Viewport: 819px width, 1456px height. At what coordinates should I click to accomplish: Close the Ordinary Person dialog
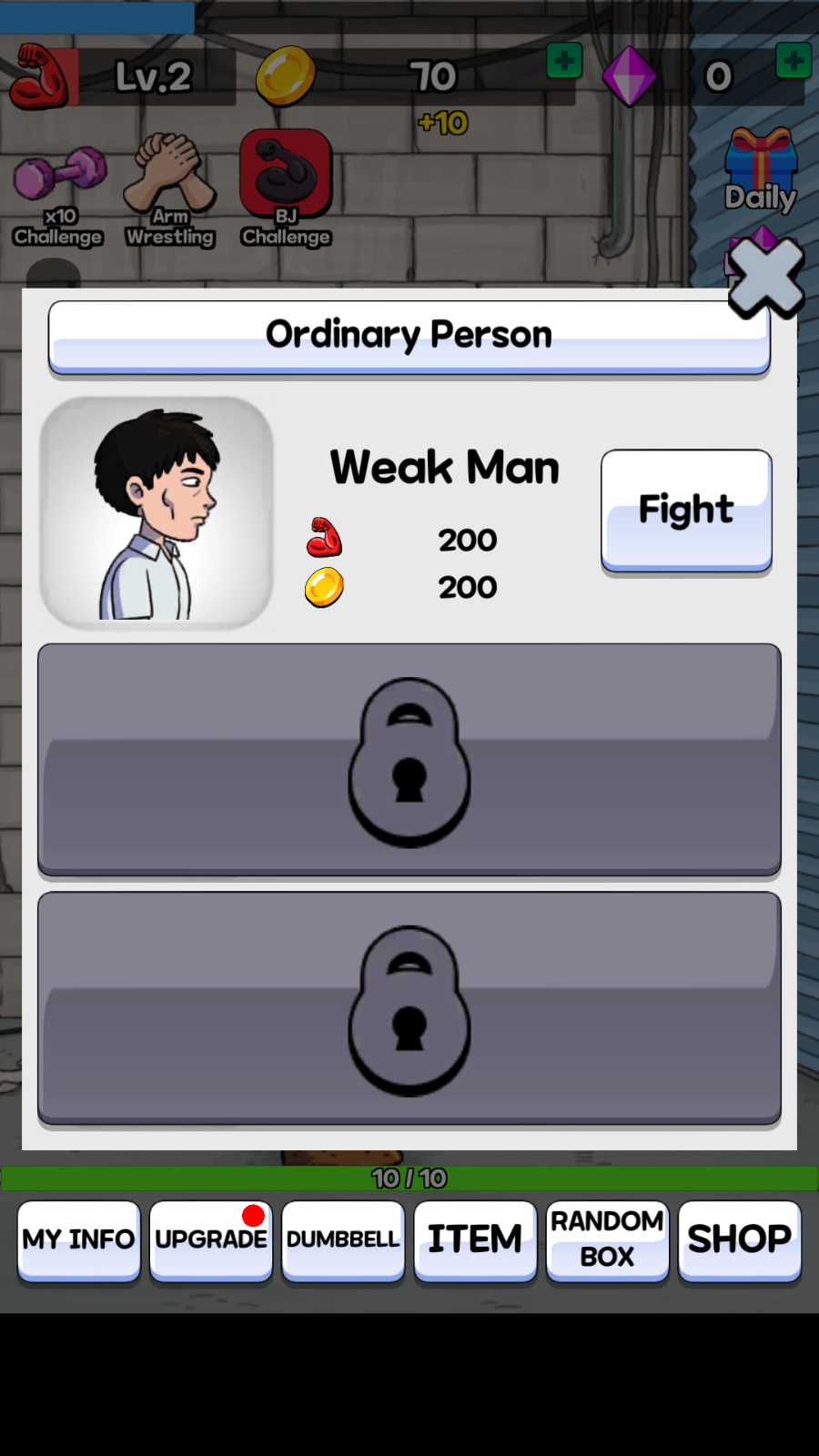[766, 278]
